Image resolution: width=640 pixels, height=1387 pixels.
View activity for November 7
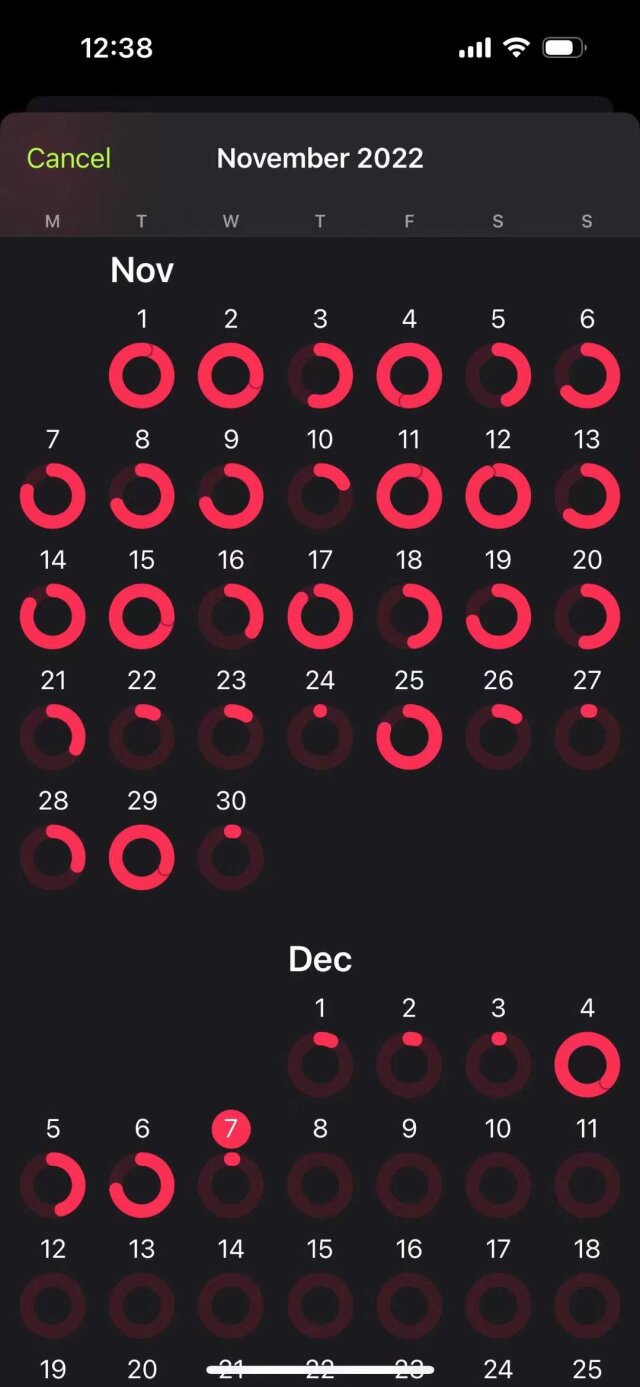[x=53, y=495]
